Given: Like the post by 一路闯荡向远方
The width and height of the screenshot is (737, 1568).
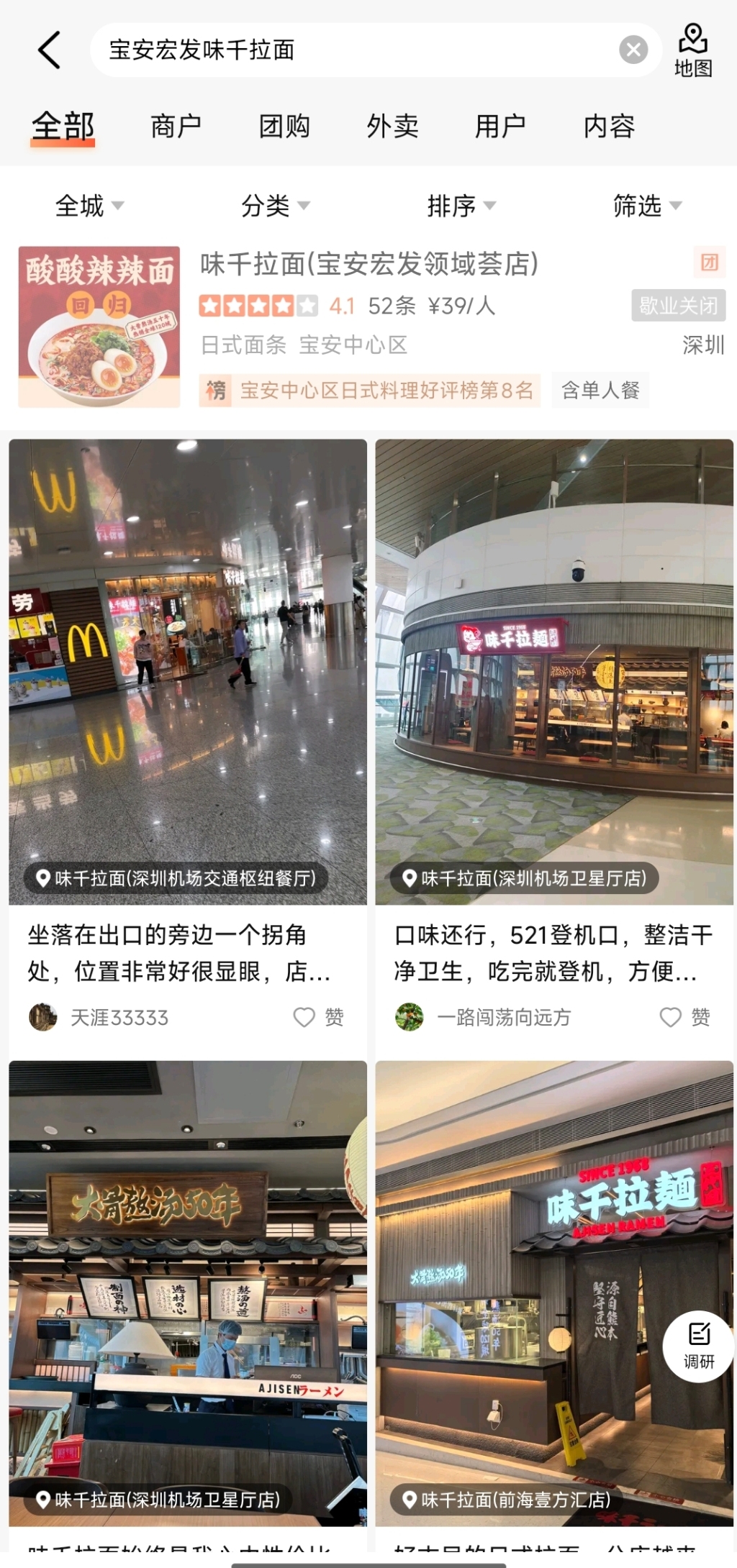Looking at the screenshot, I should click(684, 1017).
